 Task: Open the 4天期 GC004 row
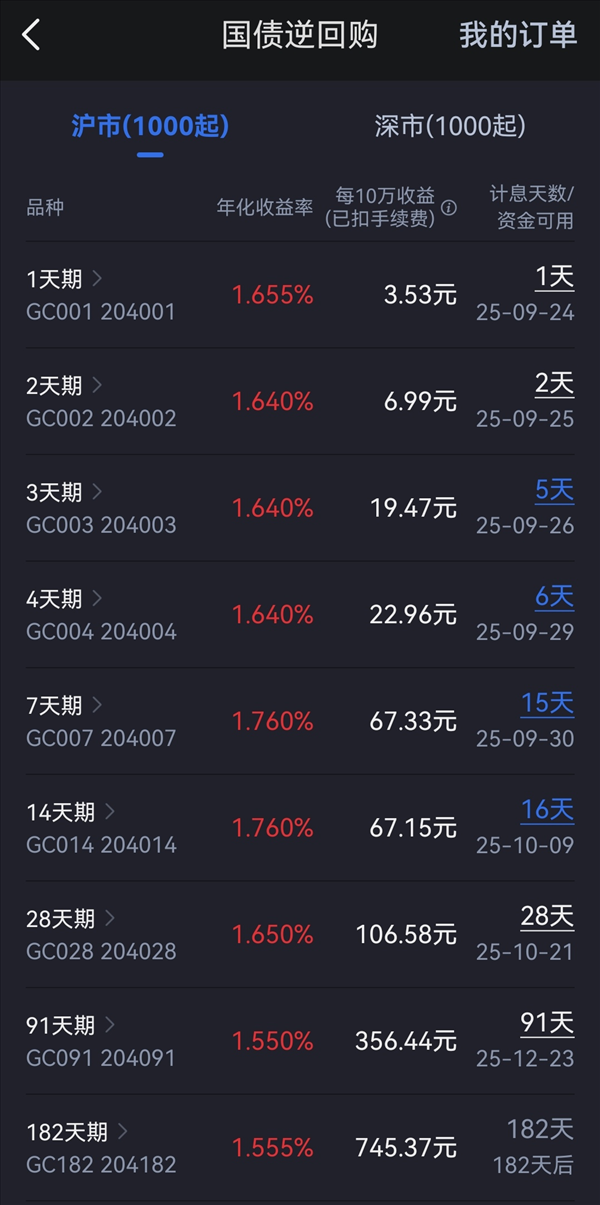pyautogui.click(x=300, y=615)
